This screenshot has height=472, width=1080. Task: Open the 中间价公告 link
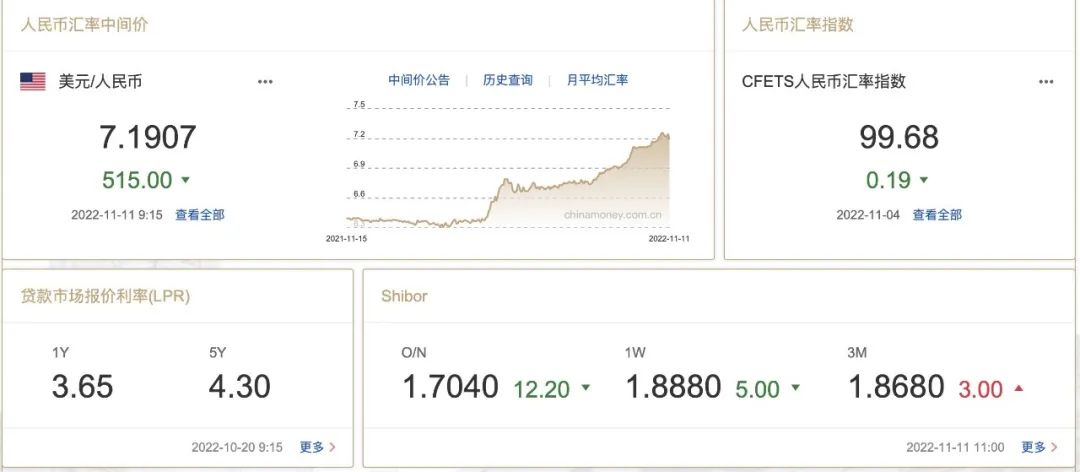click(419, 80)
